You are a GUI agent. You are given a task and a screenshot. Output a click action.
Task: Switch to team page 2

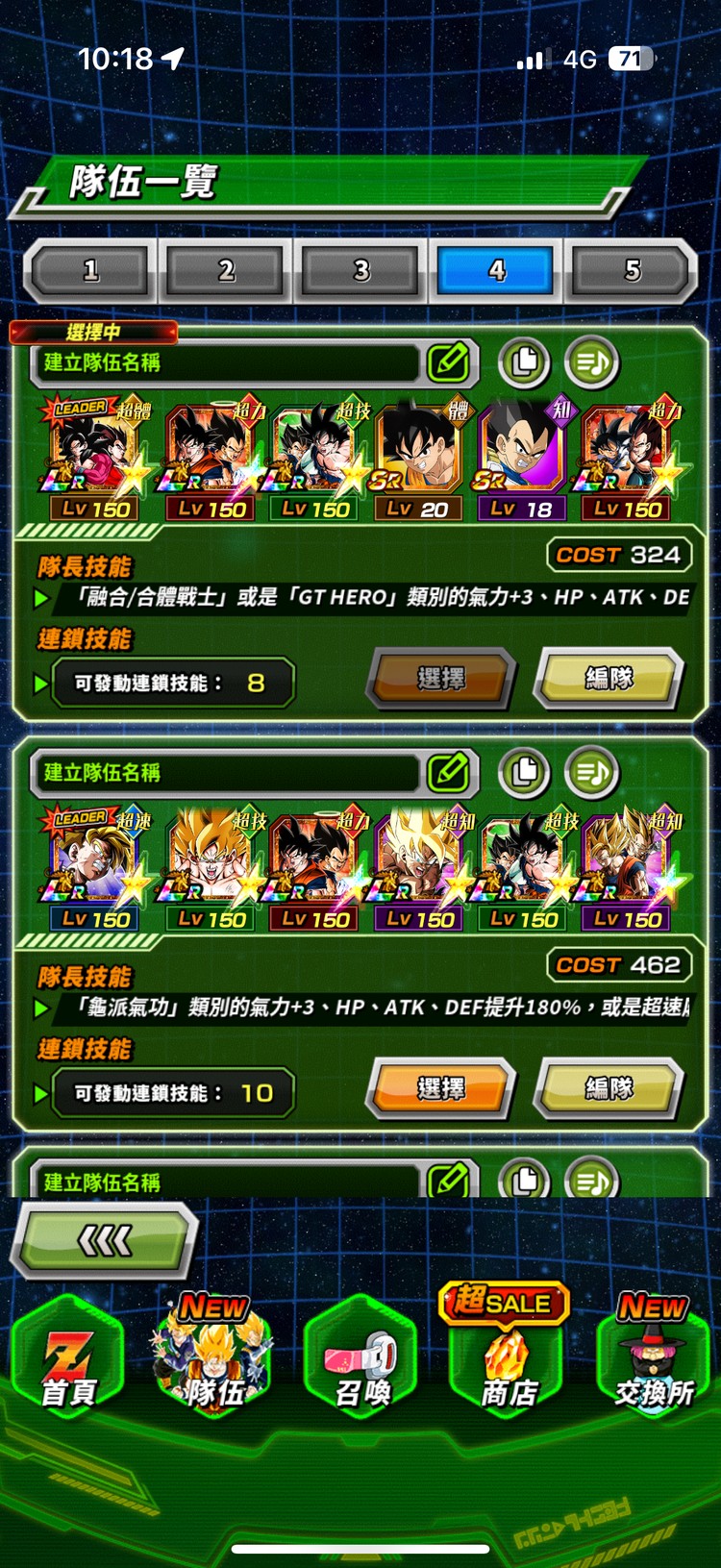(226, 270)
